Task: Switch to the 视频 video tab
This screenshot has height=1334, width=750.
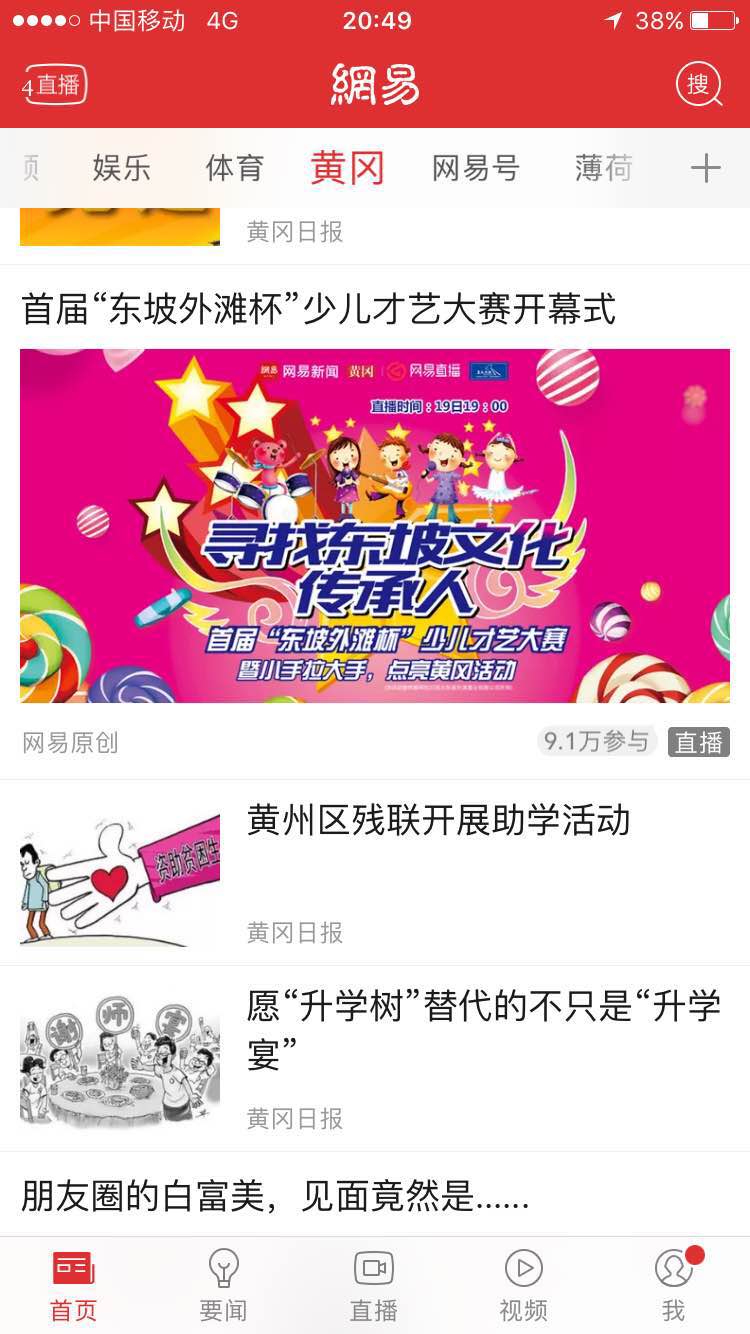Action: point(523,1286)
